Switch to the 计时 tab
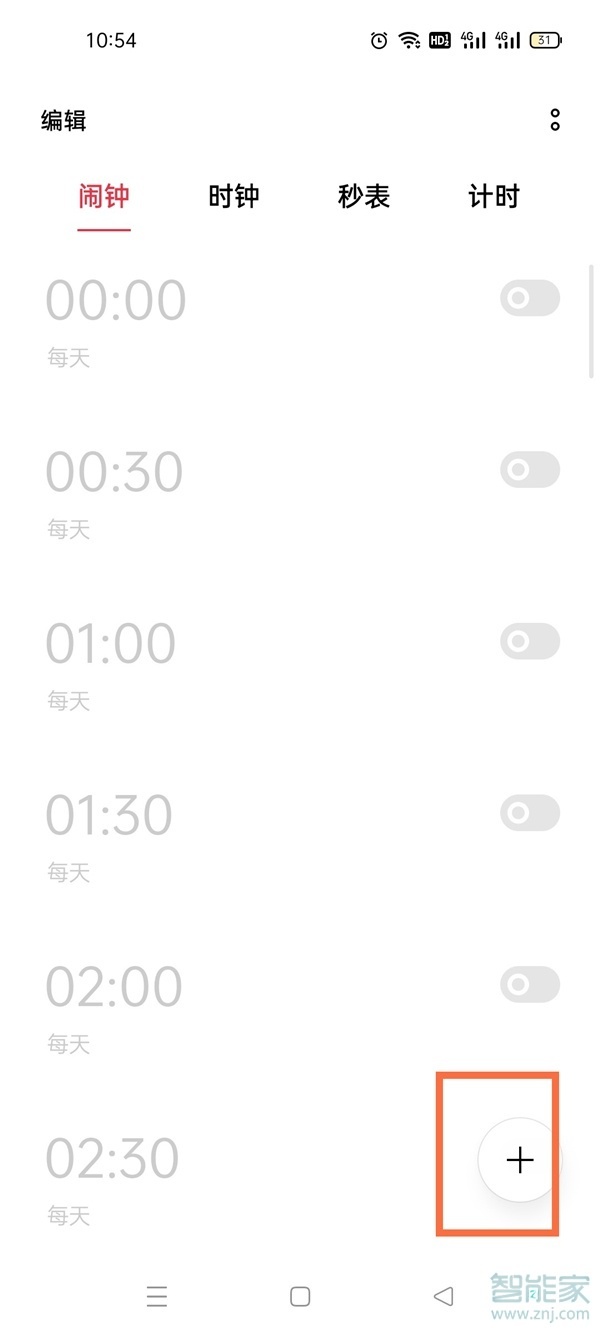 tap(494, 196)
